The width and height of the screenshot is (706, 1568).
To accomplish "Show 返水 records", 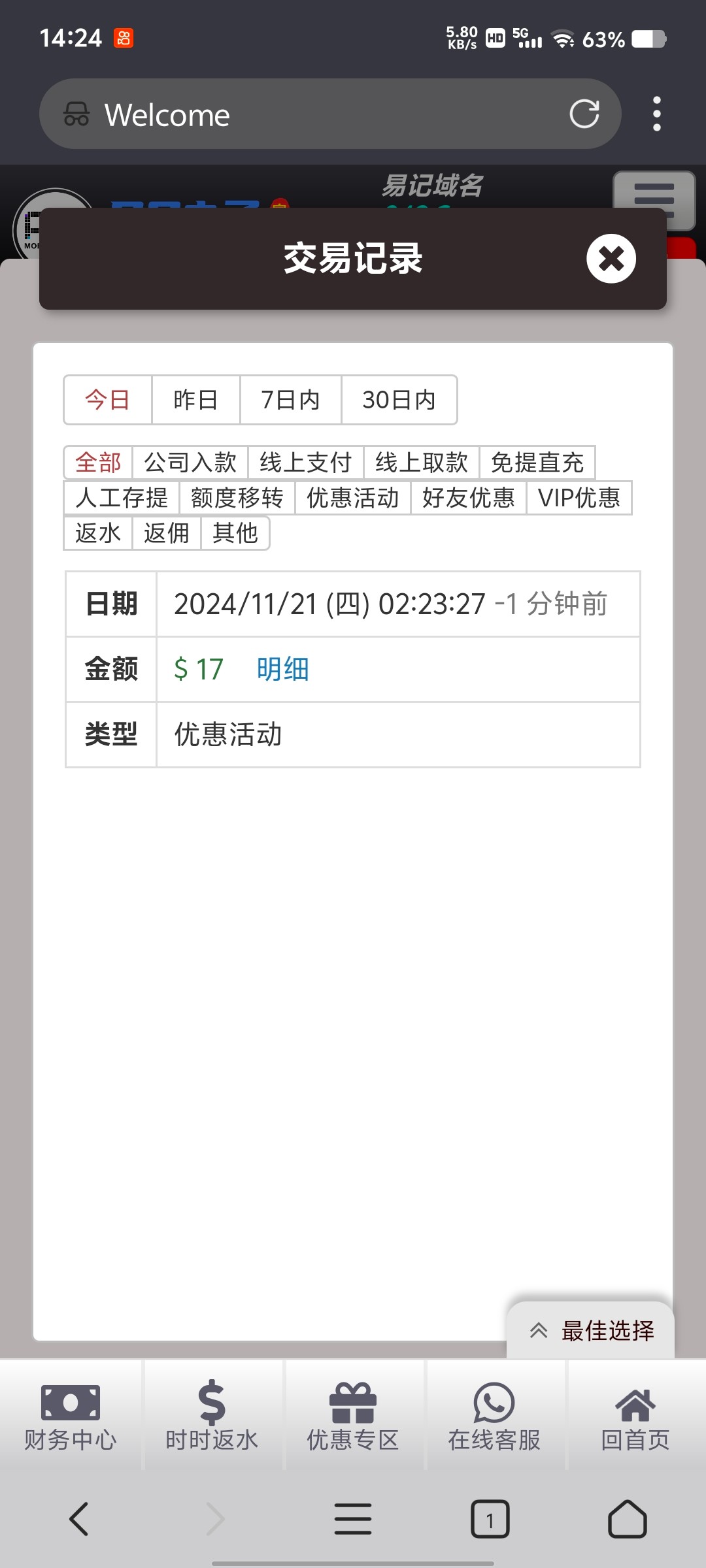I will click(x=98, y=533).
